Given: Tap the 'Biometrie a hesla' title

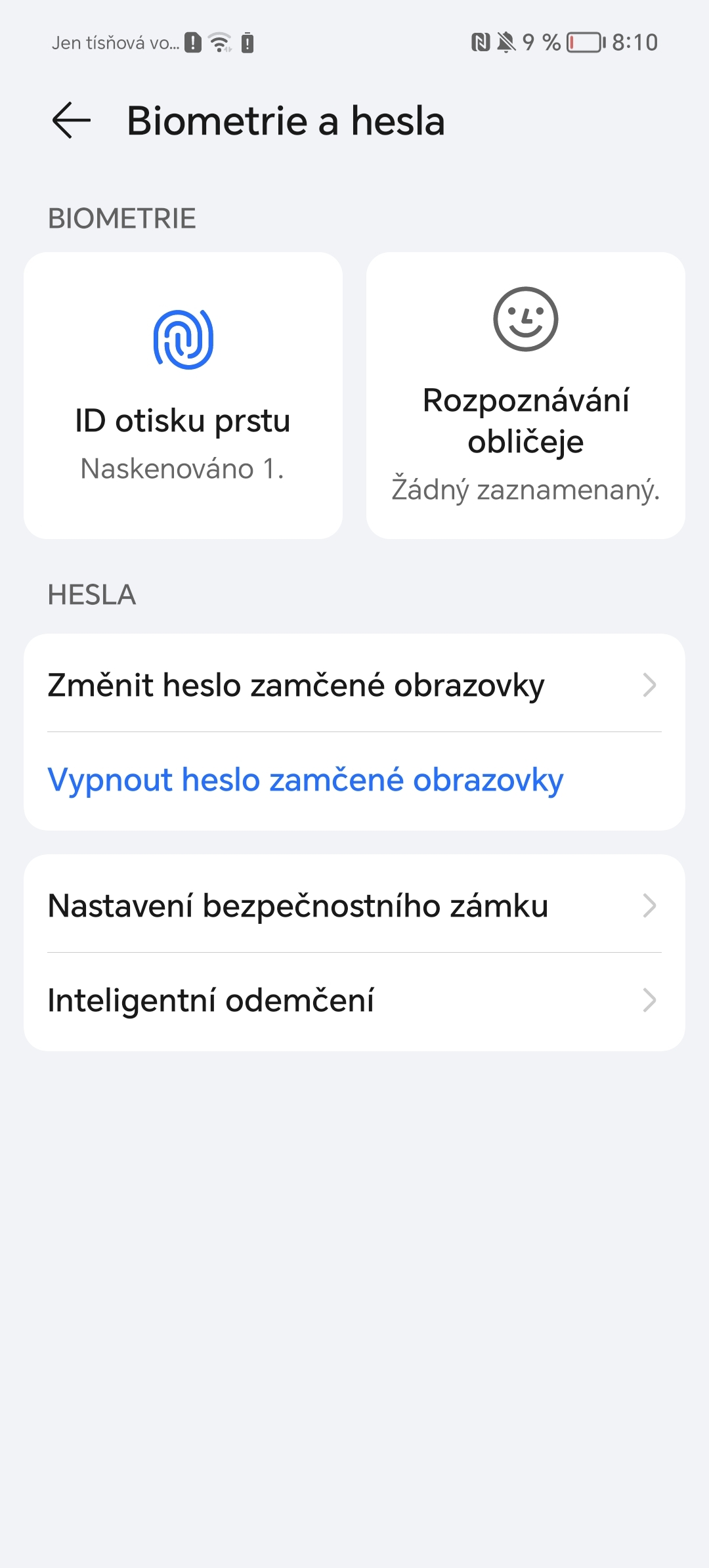Looking at the screenshot, I should coord(286,121).
